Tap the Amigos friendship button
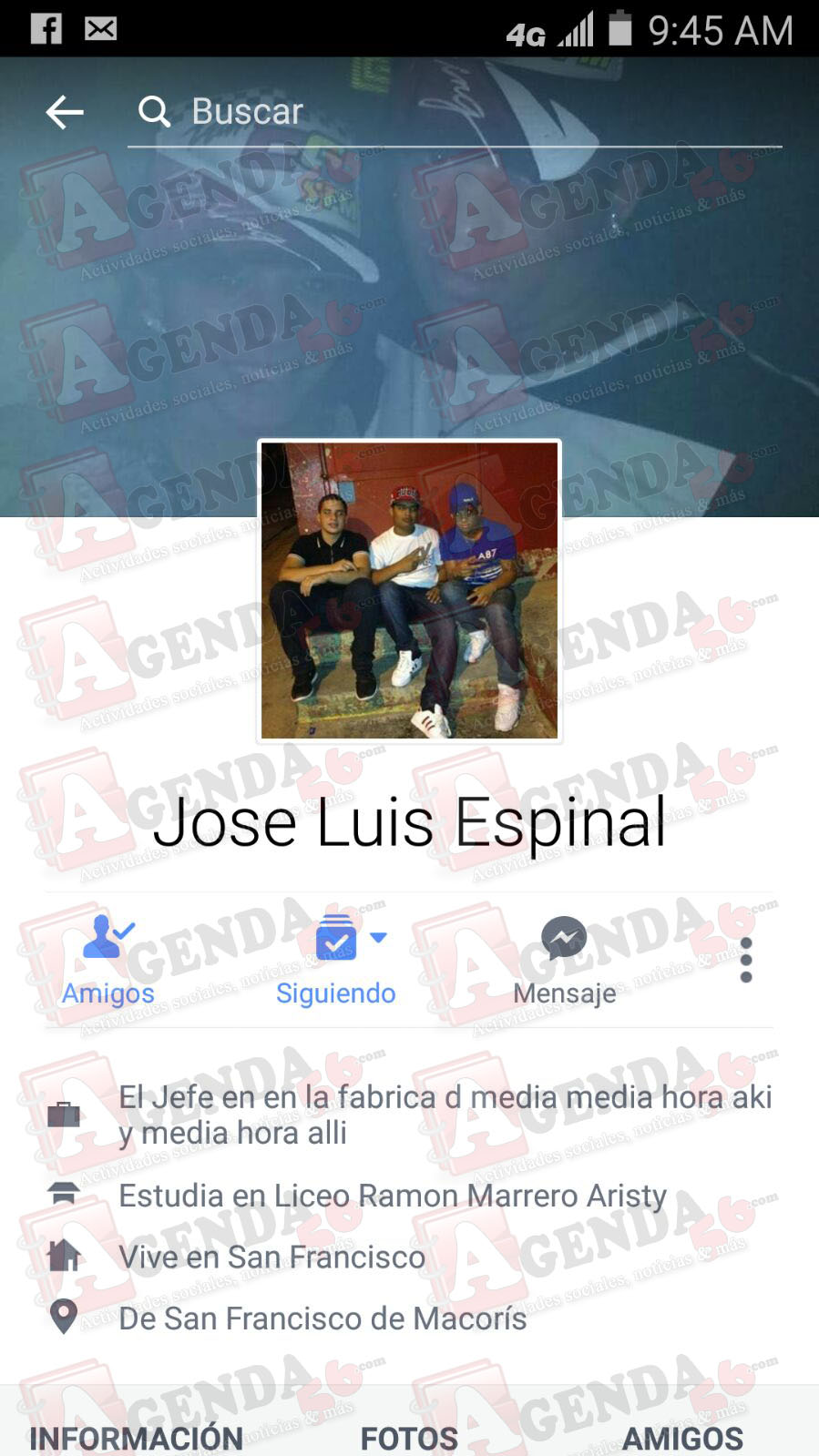This screenshot has height=1456, width=819. point(107,960)
